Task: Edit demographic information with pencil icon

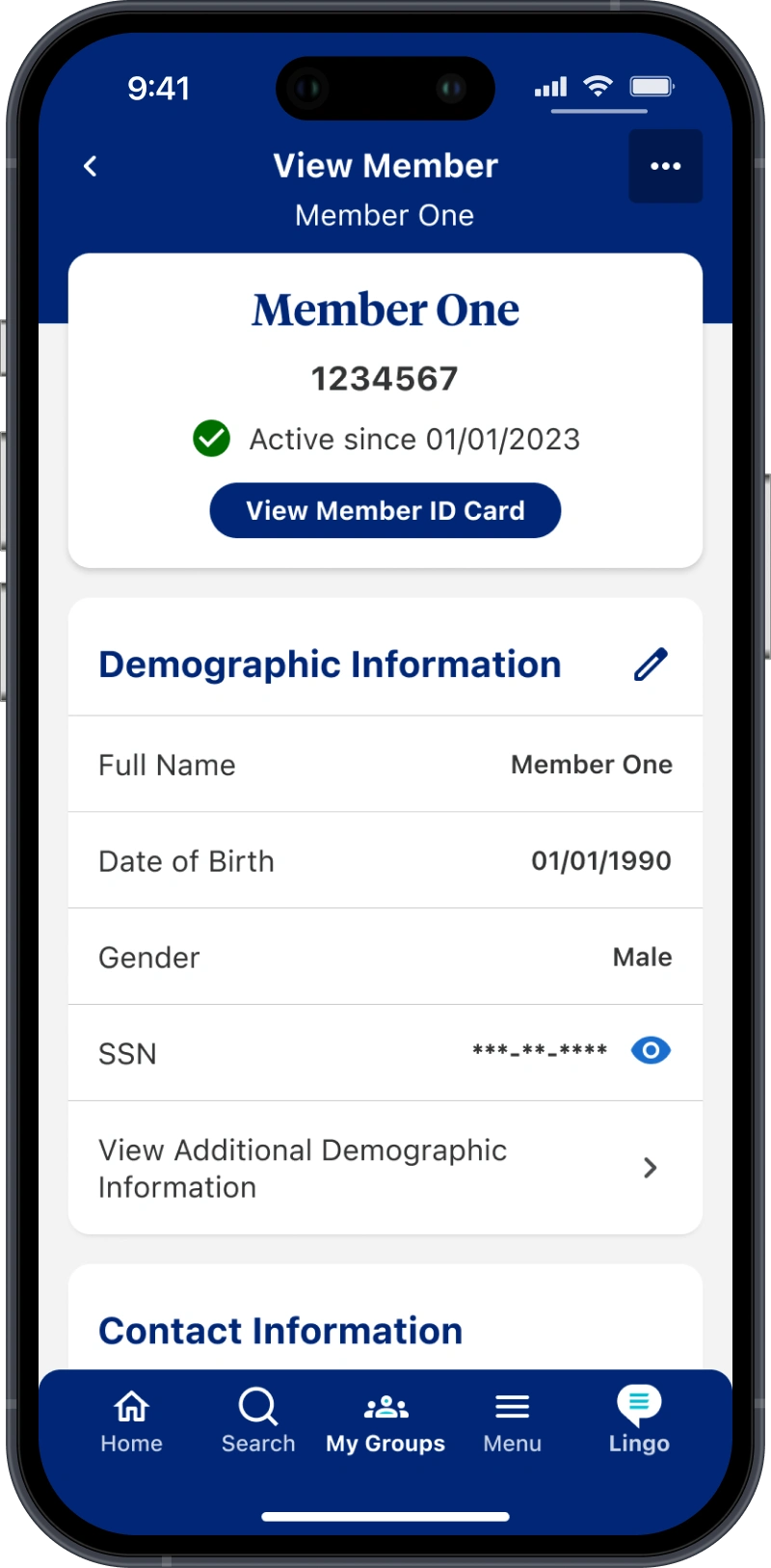Action: pyautogui.click(x=651, y=664)
